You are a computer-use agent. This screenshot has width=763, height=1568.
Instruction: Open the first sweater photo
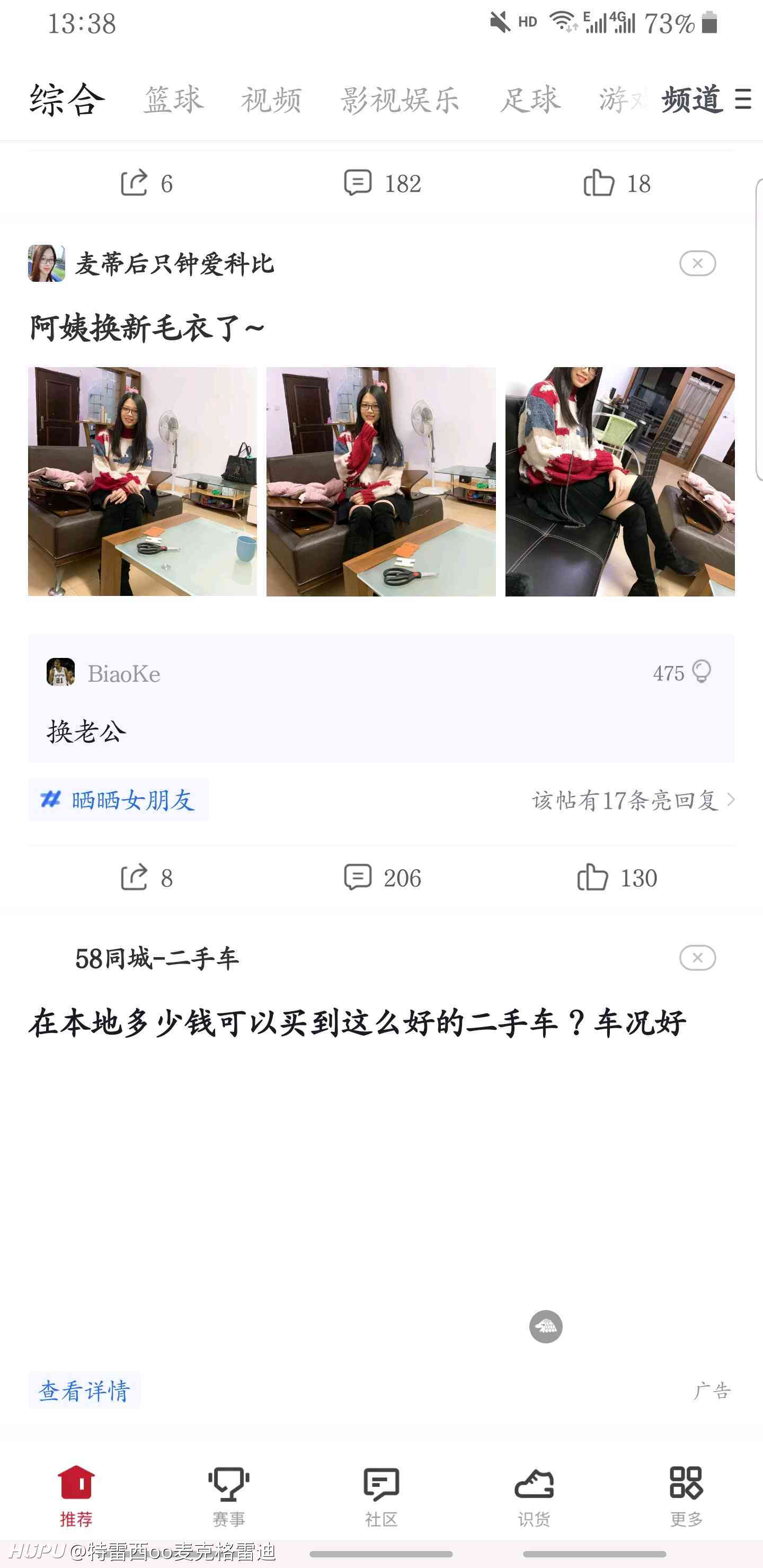[x=143, y=482]
